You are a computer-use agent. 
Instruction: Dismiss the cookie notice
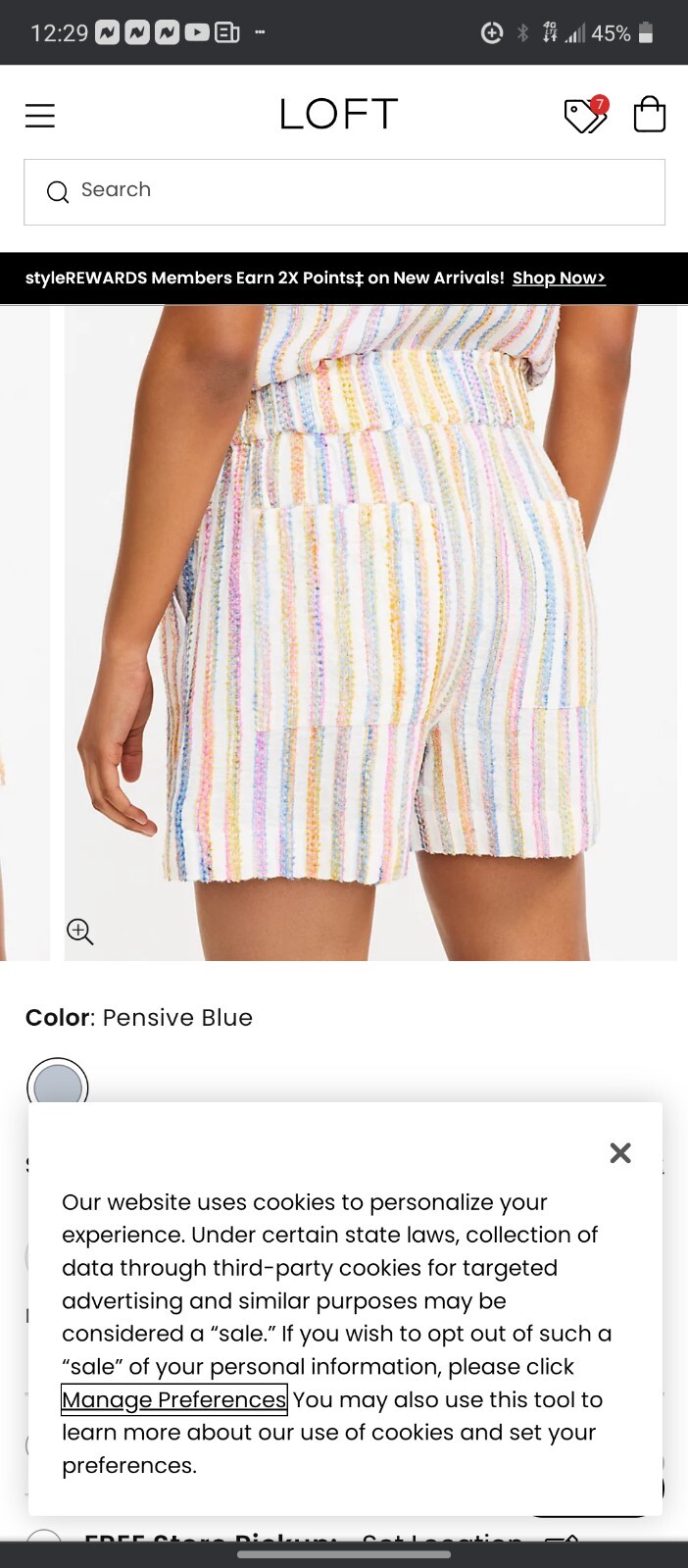(619, 1152)
